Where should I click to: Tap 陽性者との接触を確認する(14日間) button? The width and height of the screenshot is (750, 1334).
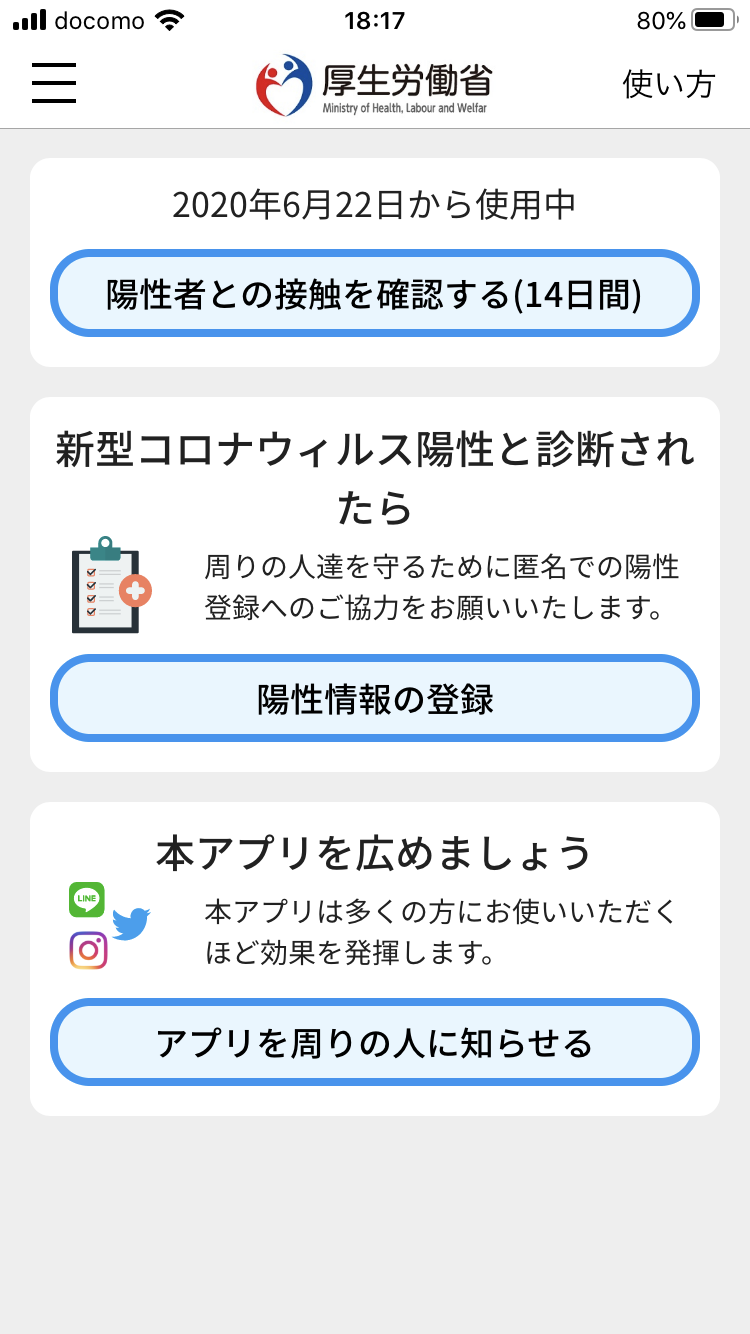point(374,294)
